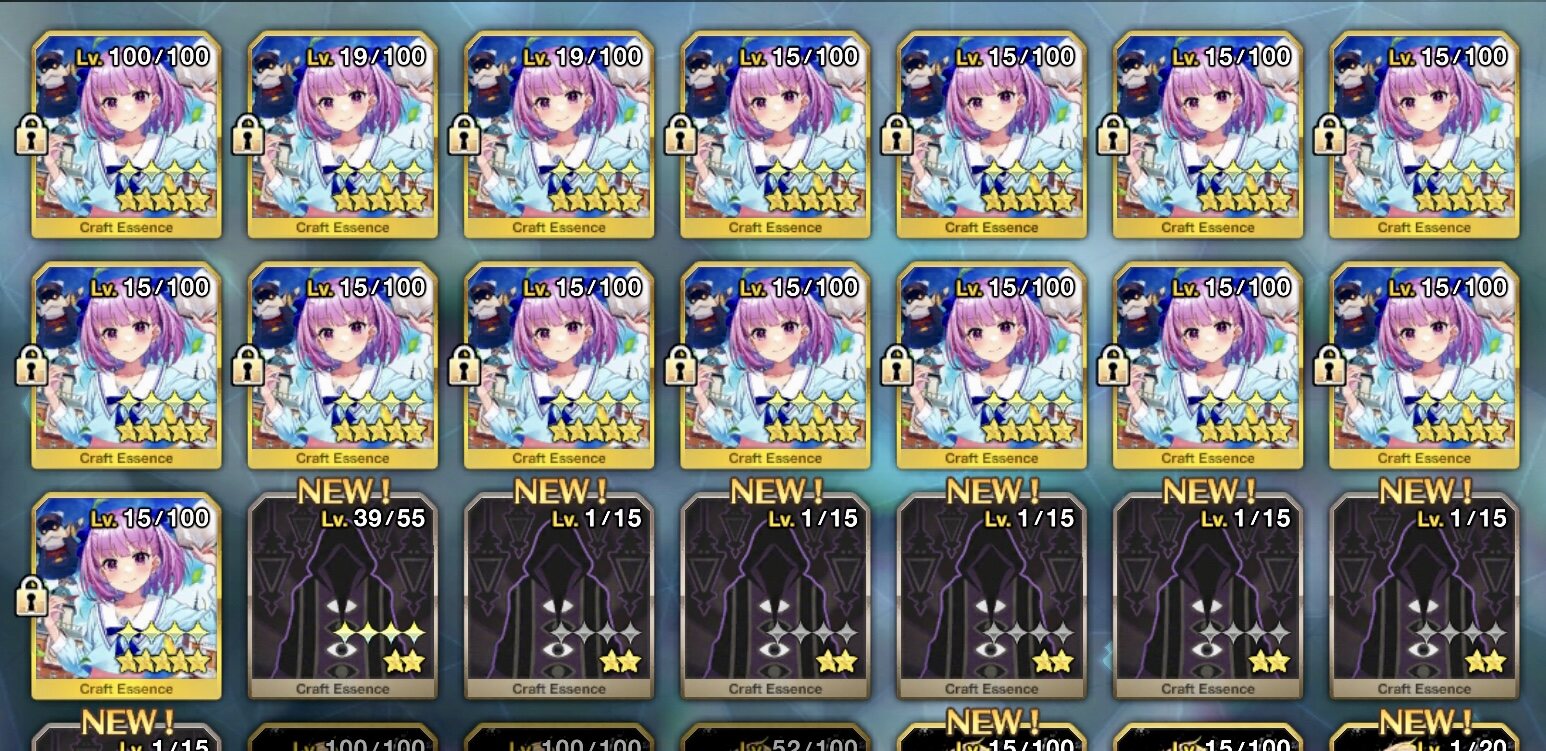The height and width of the screenshot is (751, 1546).
Task: Select the pink-haired girl card at Lv. 100/100
Action: (126, 135)
